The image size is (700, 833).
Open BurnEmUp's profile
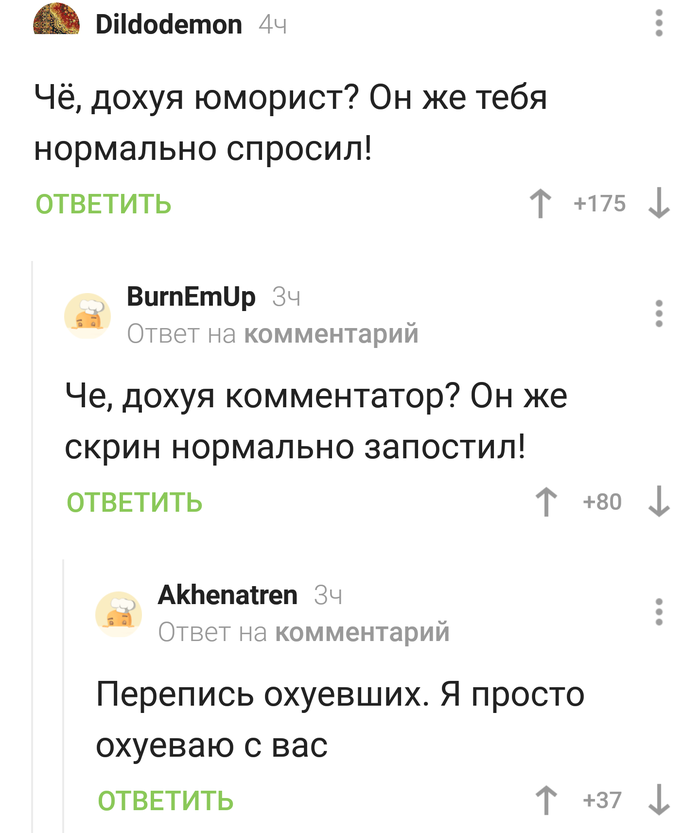pos(191,297)
